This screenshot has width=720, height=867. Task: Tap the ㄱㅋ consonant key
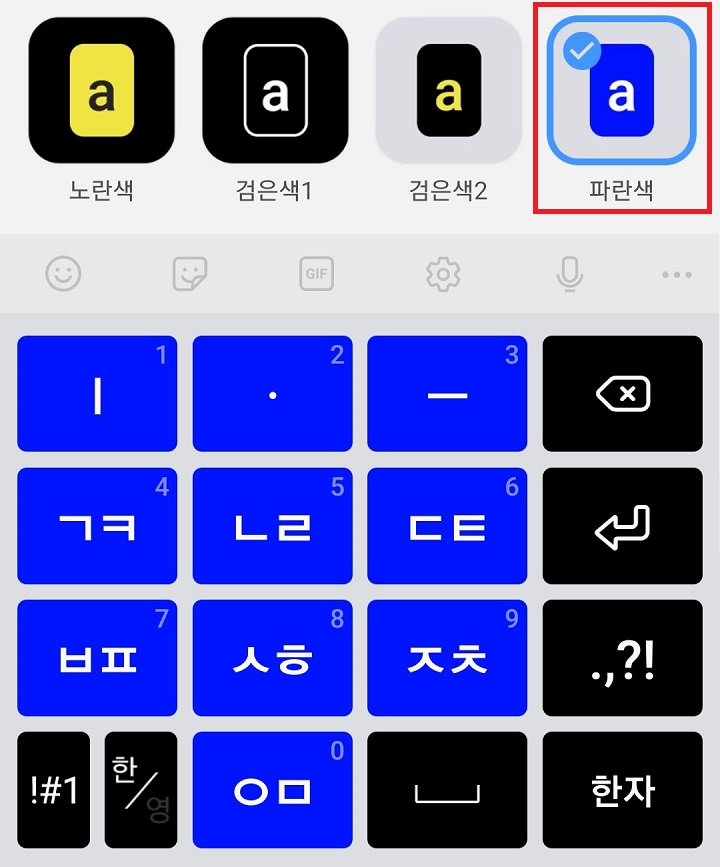click(x=96, y=525)
